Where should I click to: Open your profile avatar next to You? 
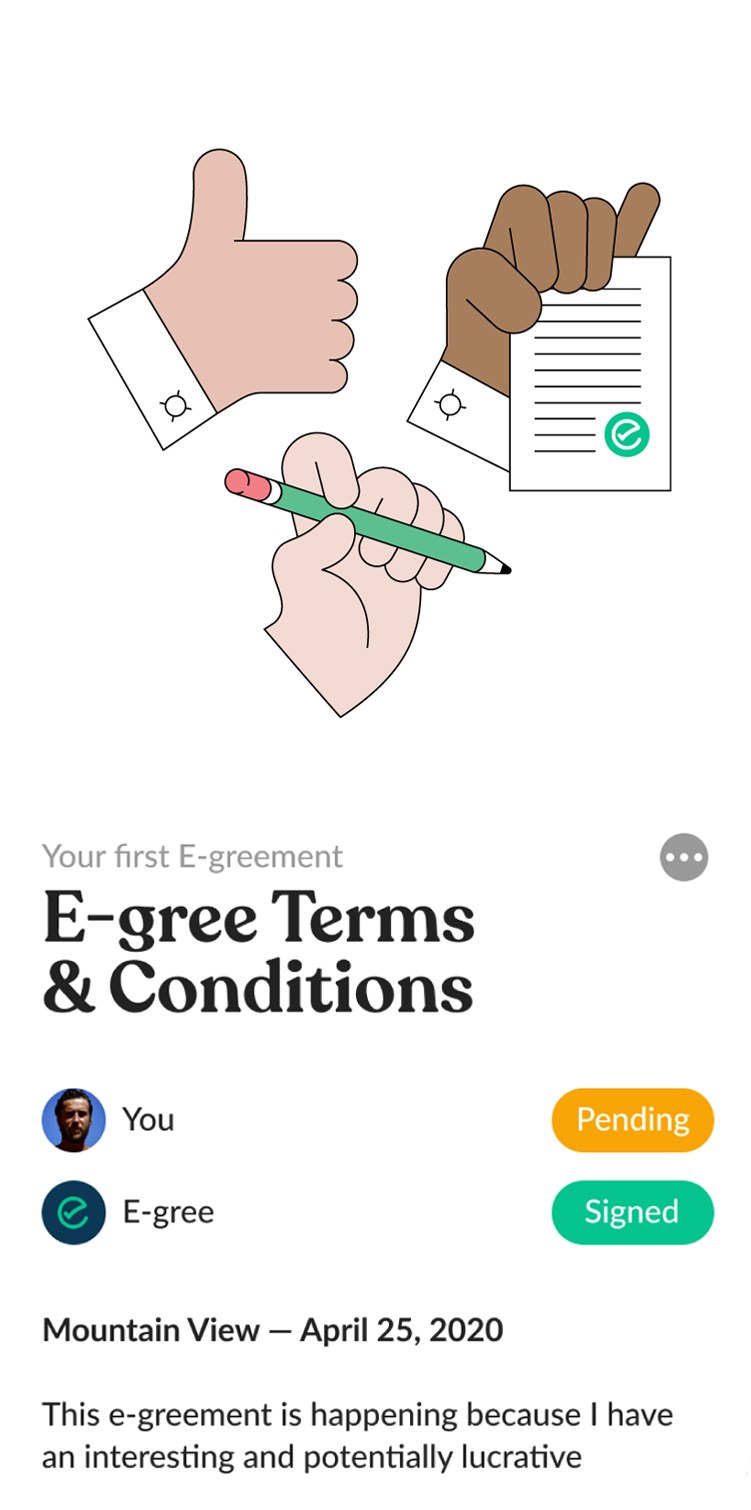74,1120
